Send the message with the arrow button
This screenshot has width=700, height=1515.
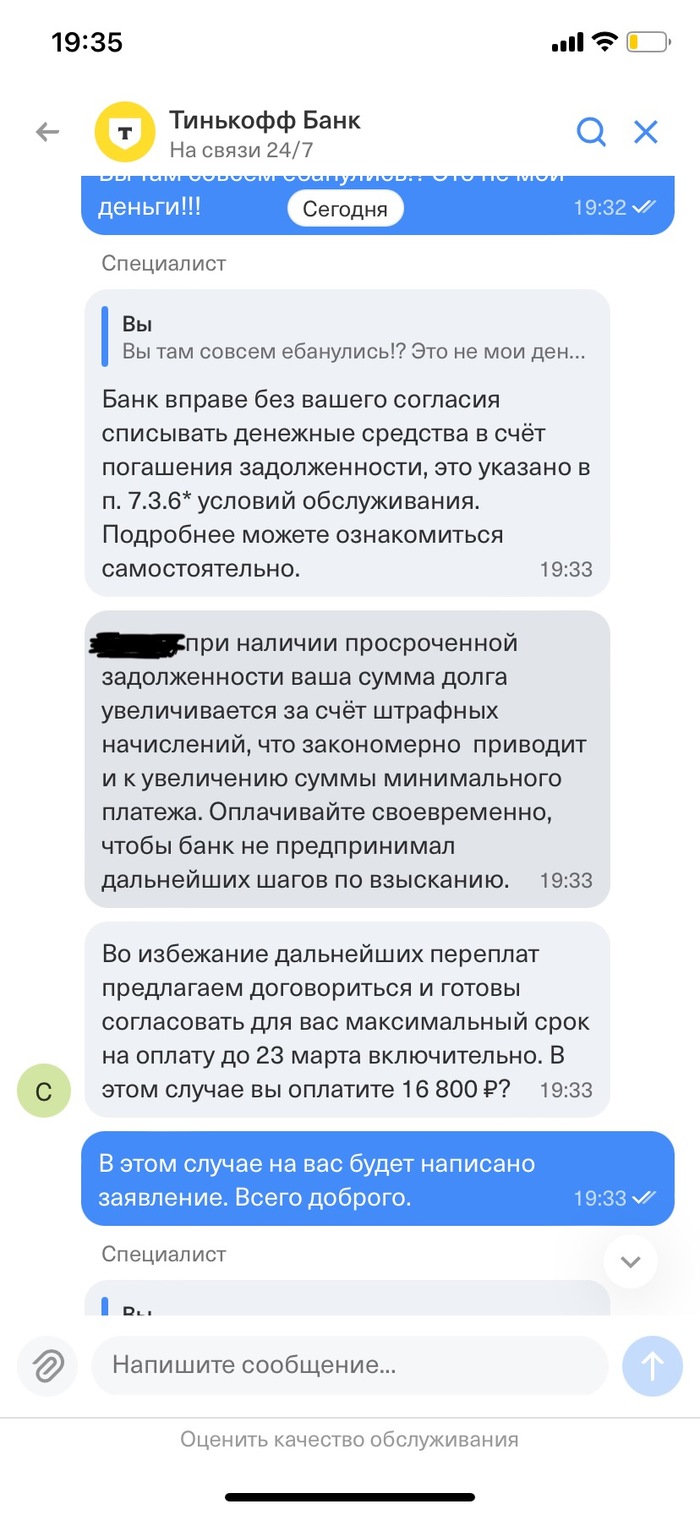652,1365
